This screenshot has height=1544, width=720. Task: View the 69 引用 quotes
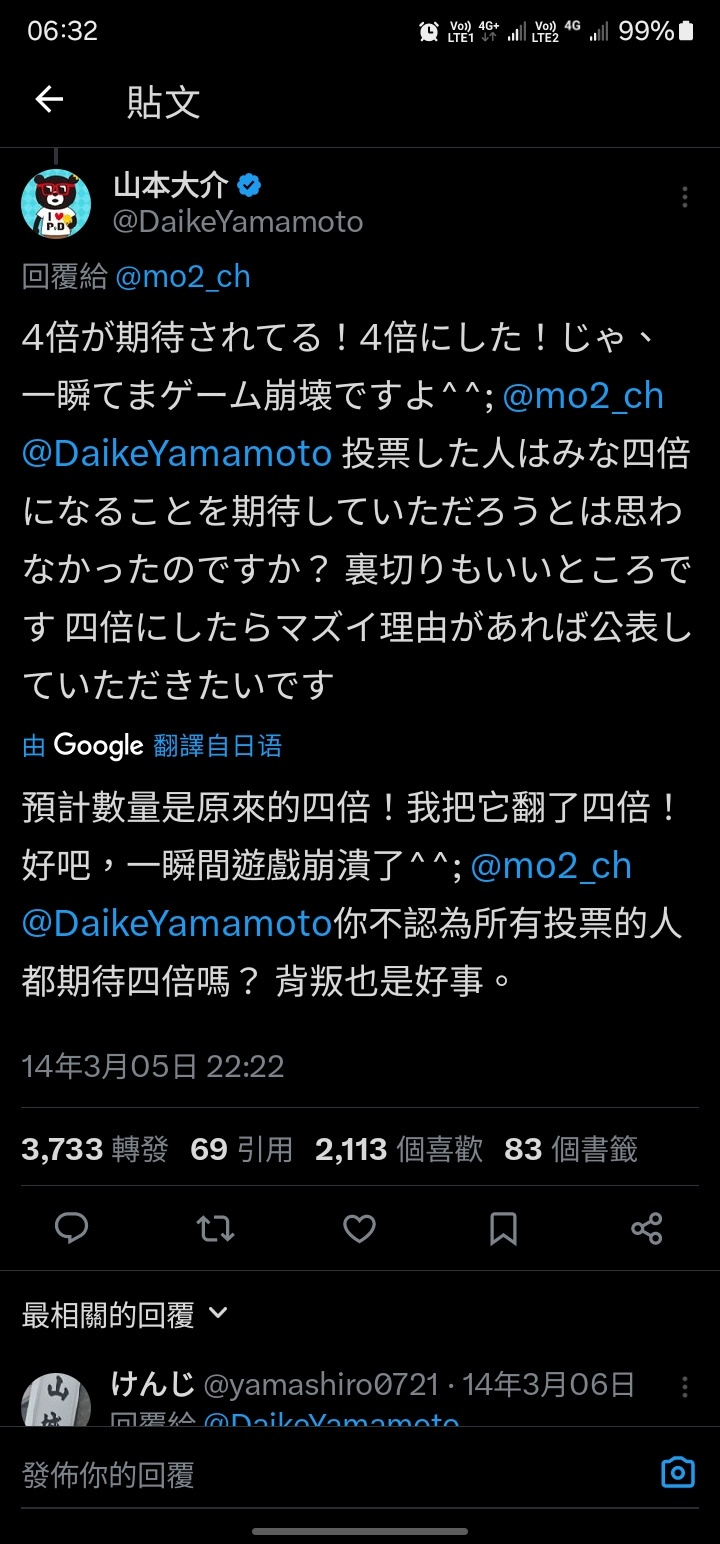tap(241, 1150)
